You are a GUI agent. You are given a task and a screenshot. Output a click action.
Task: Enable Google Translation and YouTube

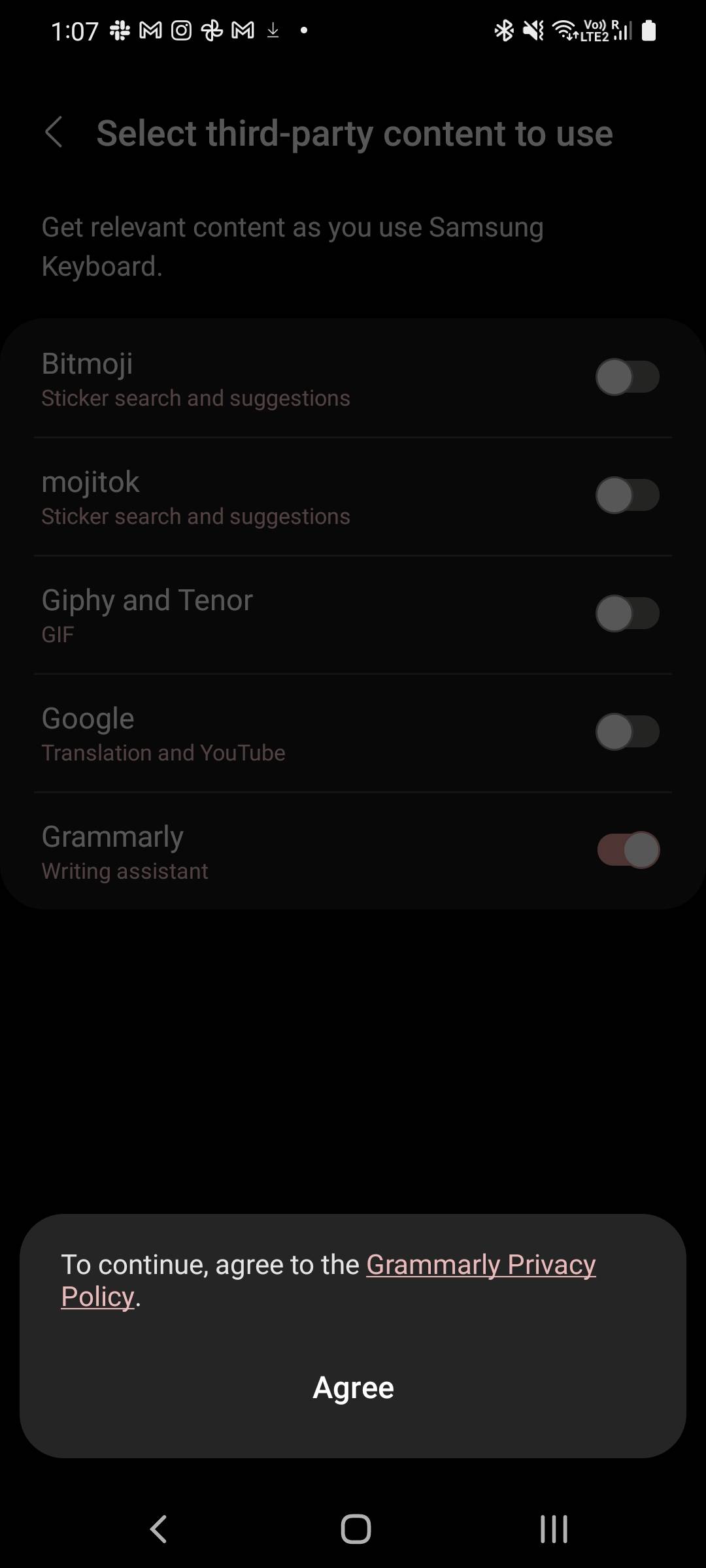(627, 732)
